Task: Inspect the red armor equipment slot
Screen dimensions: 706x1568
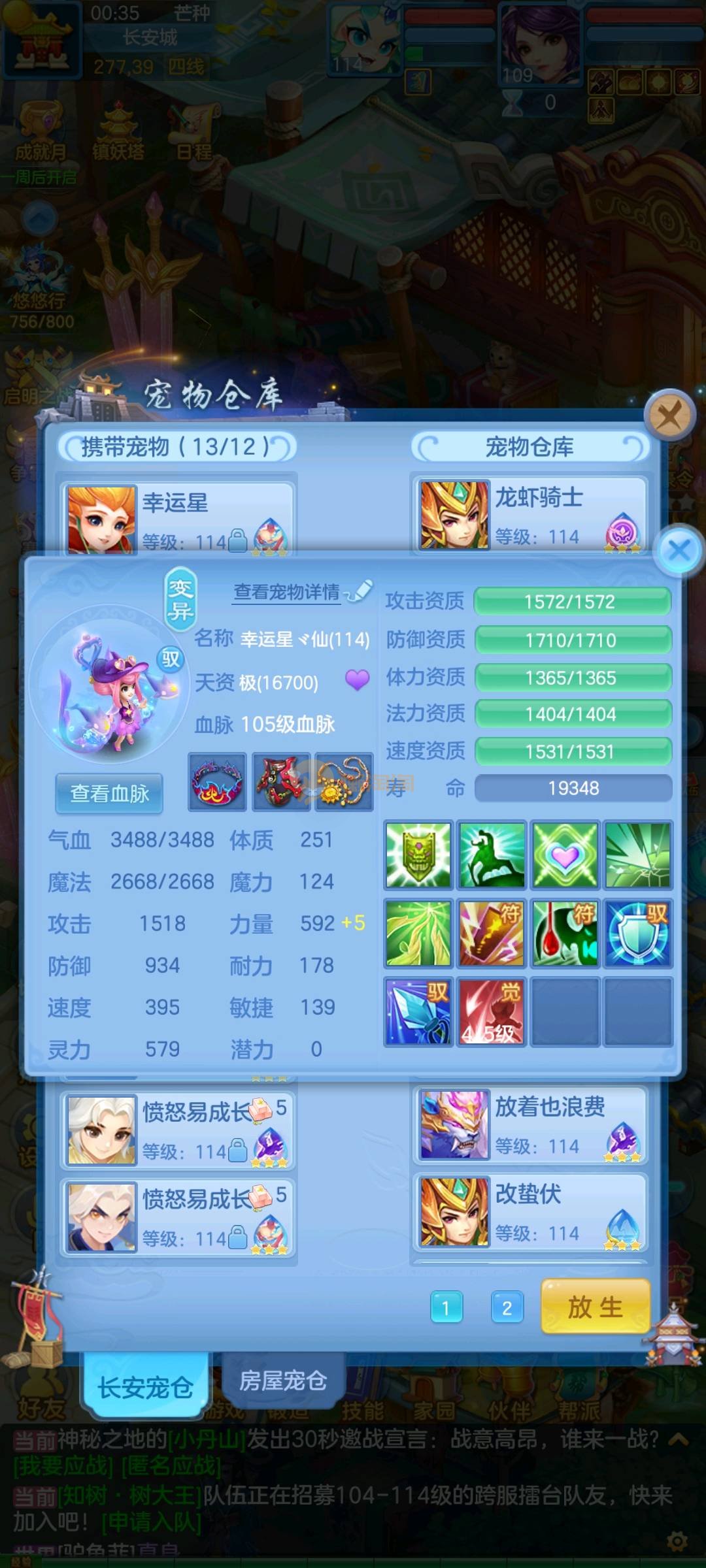Action: [x=281, y=781]
